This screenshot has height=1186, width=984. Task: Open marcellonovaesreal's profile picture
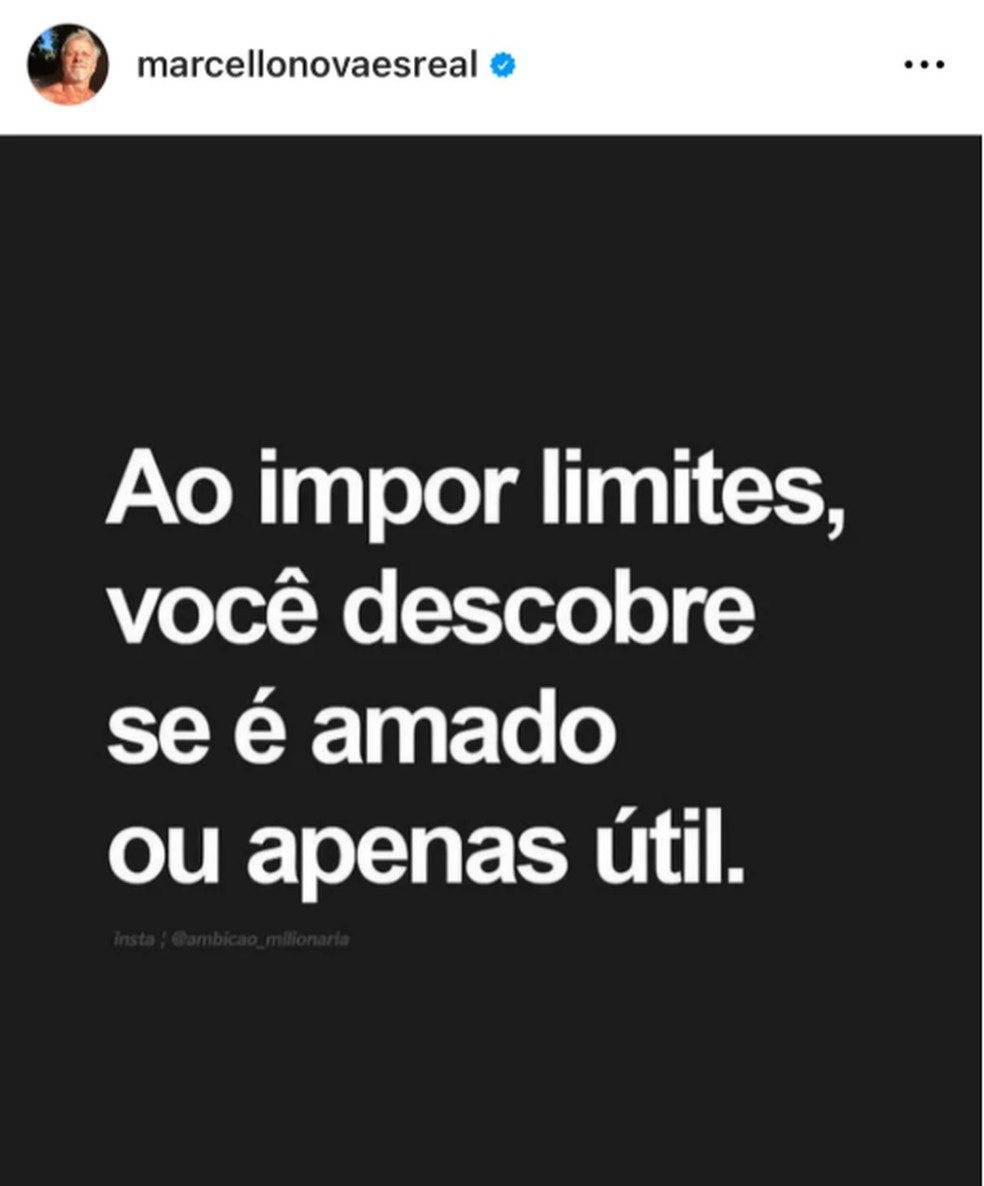click(67, 65)
